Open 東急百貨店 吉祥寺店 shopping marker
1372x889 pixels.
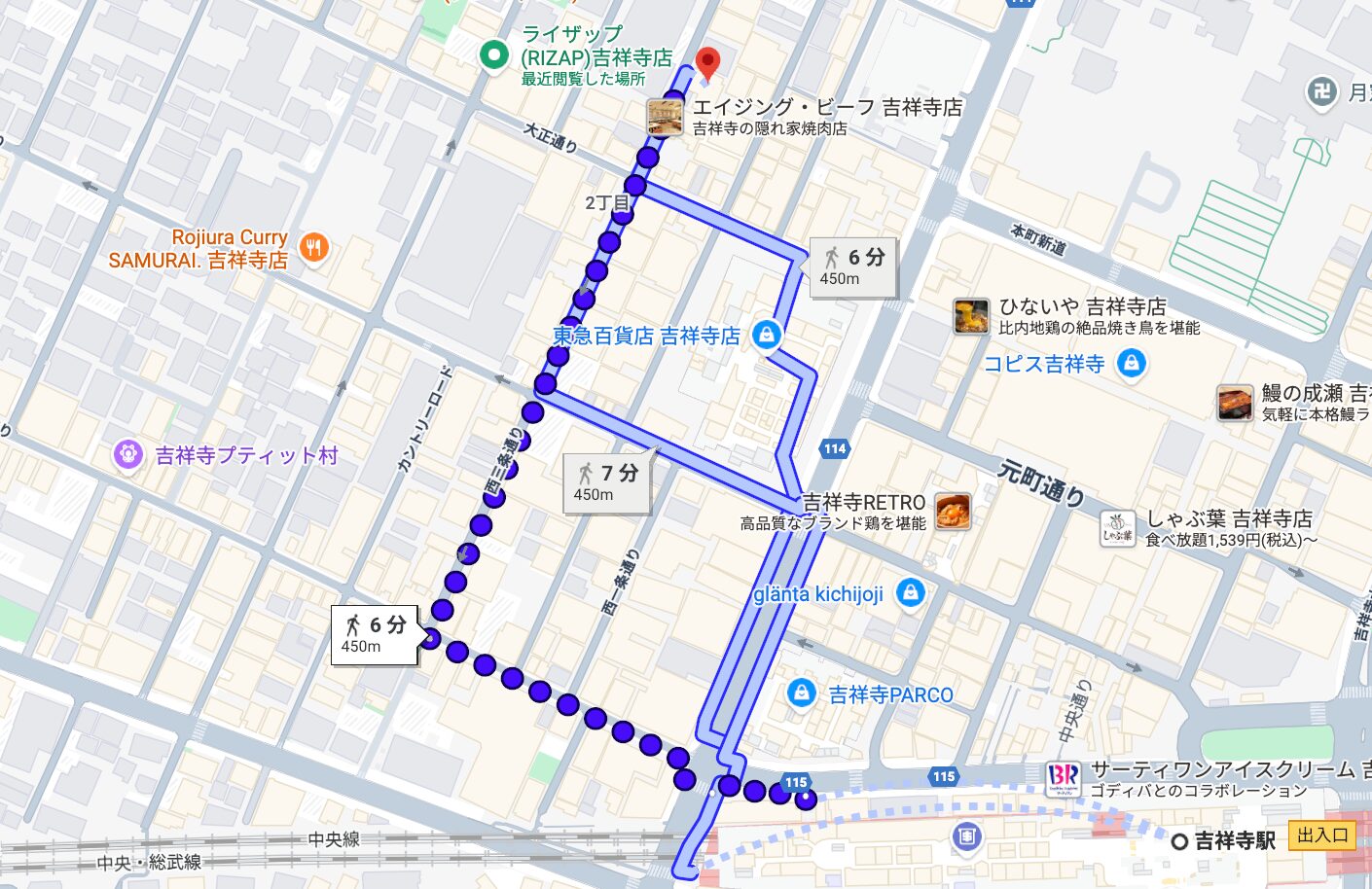coord(766,336)
